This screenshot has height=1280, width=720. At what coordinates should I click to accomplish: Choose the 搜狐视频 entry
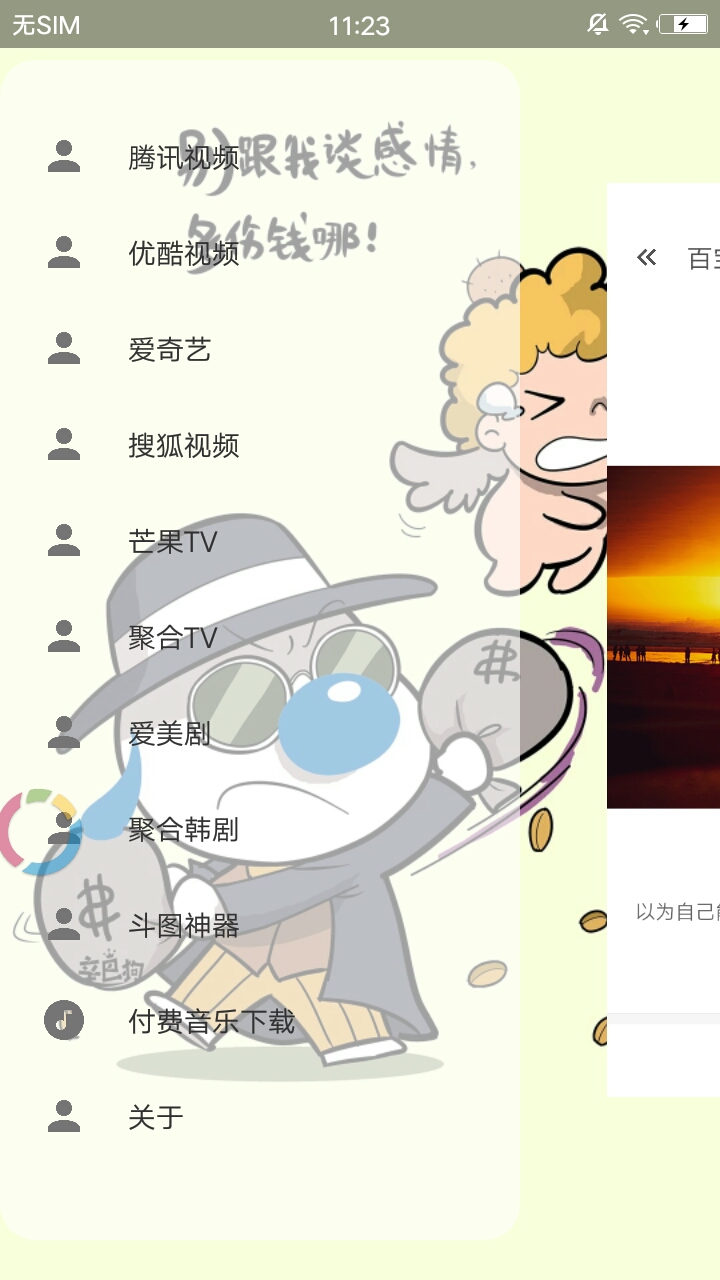(260, 445)
